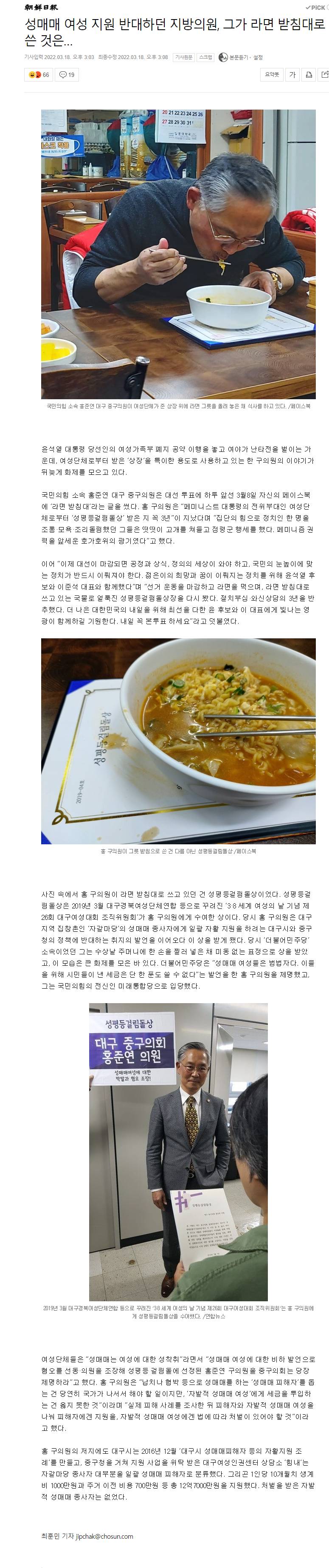329x1568 pixels.
Task: Open the reactions button showing 66
Action: 39,75
